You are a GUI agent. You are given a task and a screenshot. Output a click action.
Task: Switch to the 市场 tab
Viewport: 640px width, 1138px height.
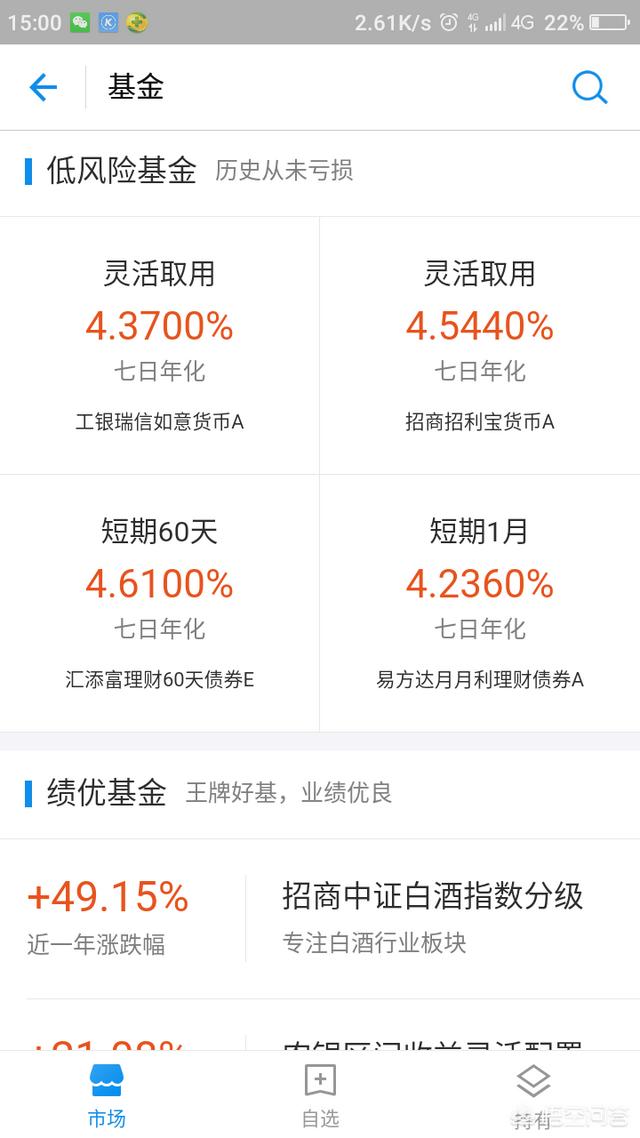107,1096
